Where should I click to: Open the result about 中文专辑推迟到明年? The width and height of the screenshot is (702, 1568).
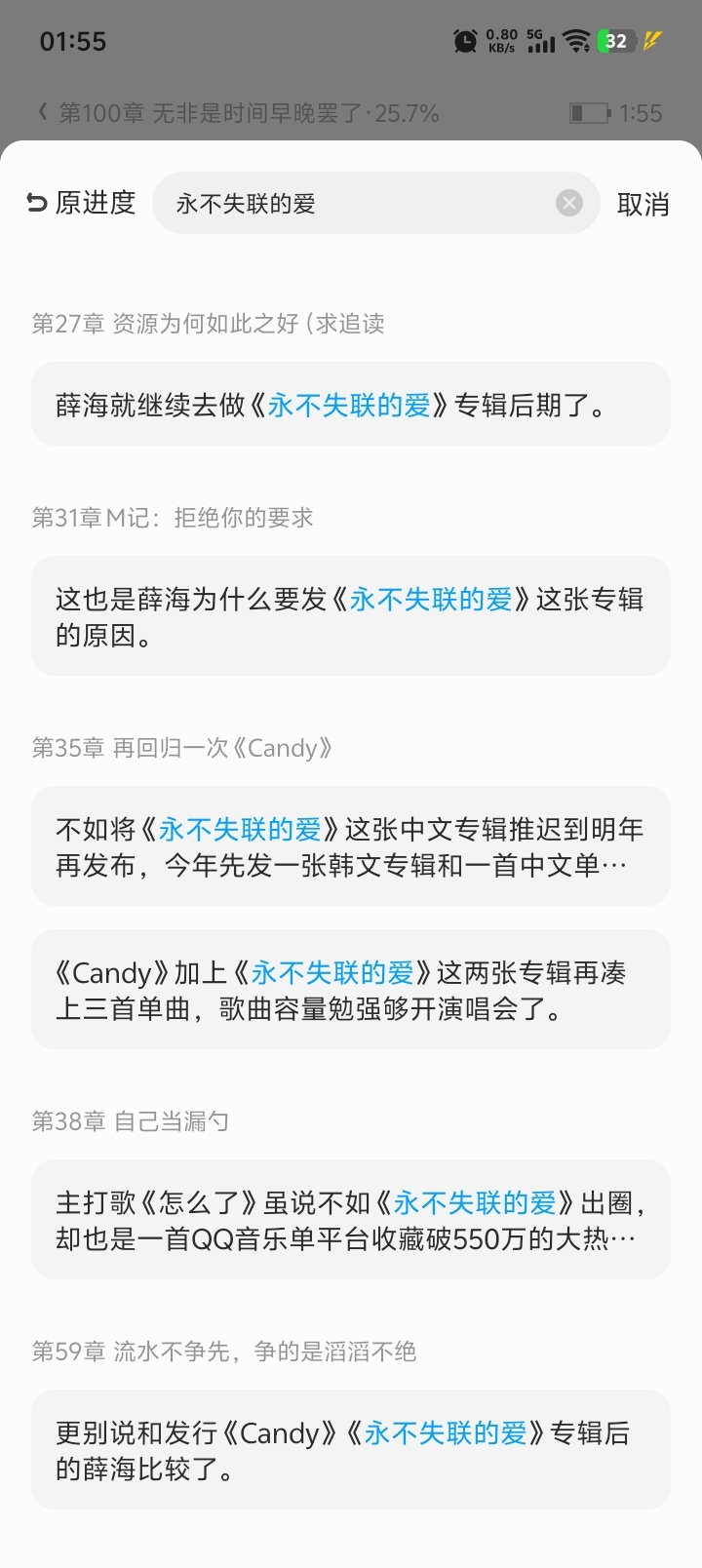[x=350, y=846]
